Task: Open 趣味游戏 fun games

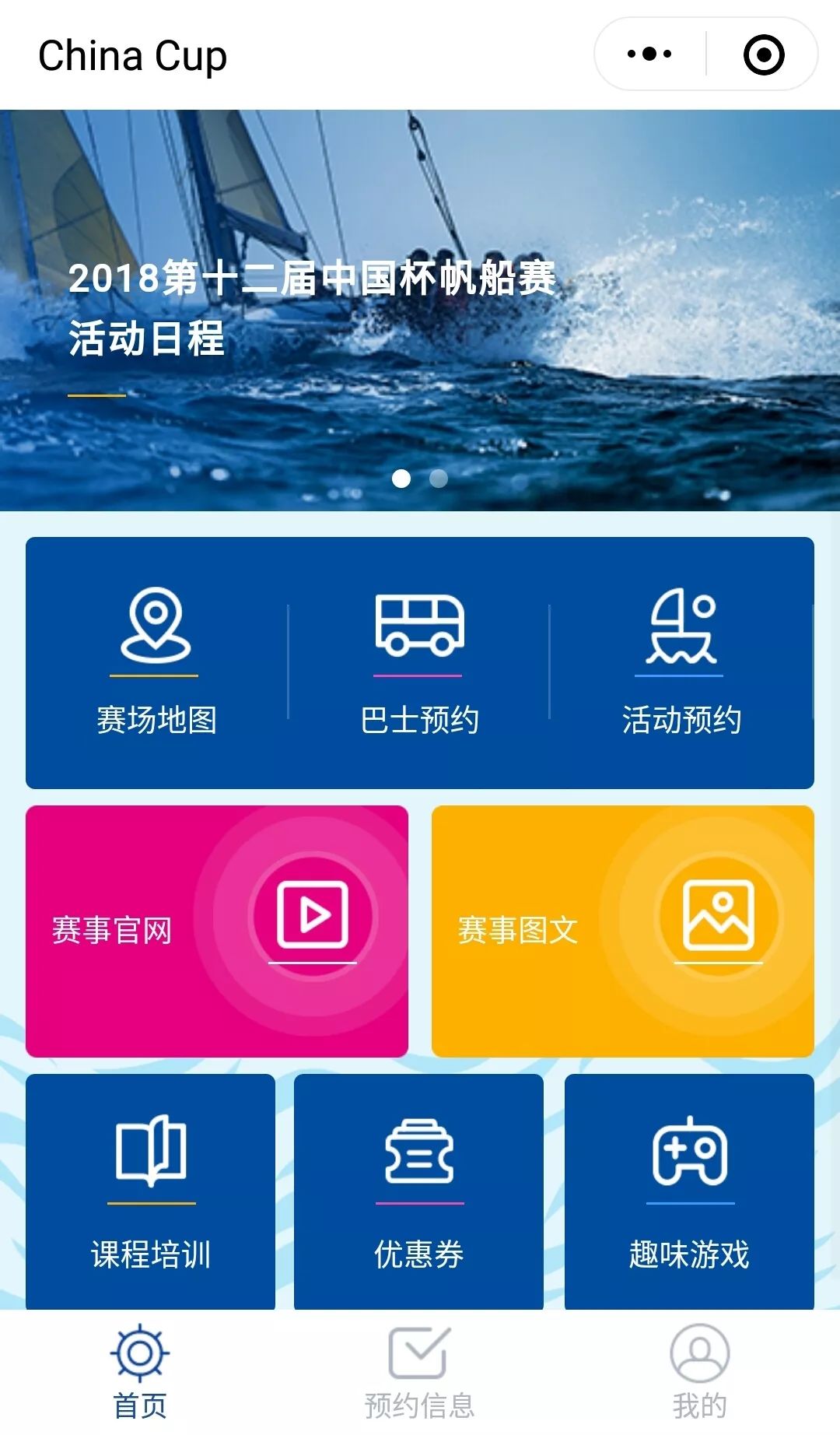Action: tap(689, 1192)
